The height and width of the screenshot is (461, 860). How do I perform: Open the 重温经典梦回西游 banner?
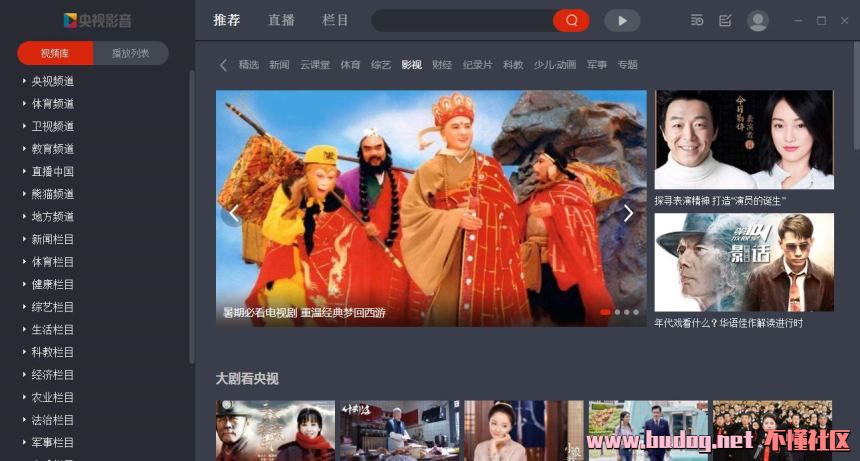(430, 200)
